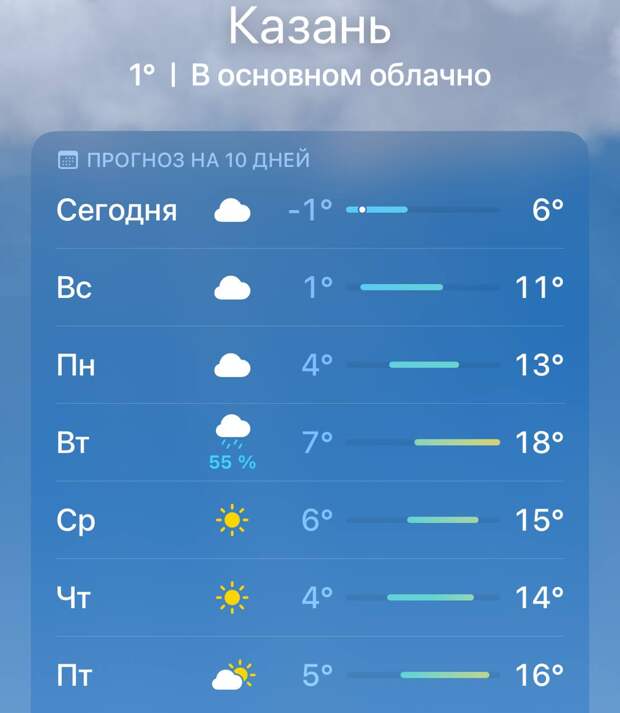Viewport: 620px width, 713px height.
Task: Open the Пт partly cloudy forecast
Action: [x=310, y=676]
